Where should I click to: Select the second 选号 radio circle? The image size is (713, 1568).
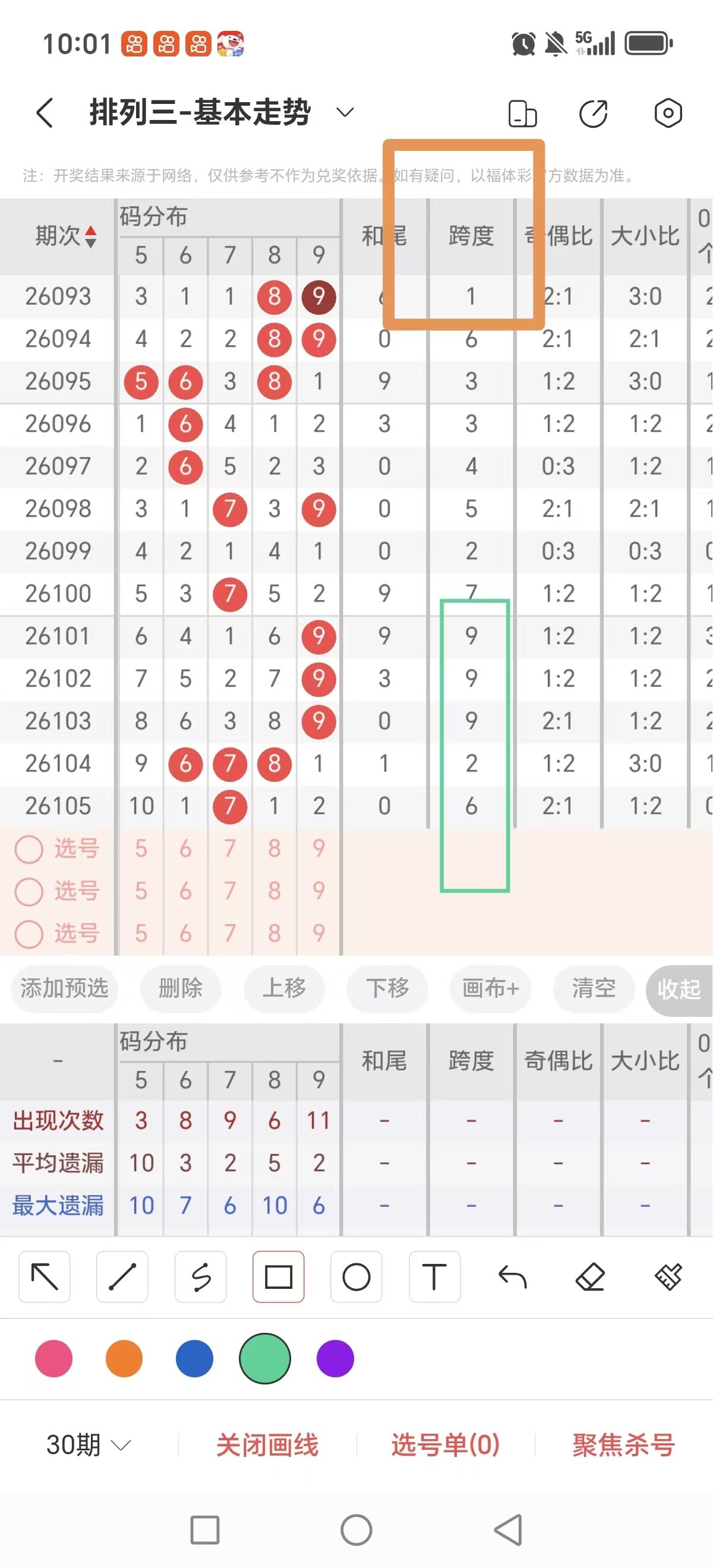pyautogui.click(x=29, y=891)
